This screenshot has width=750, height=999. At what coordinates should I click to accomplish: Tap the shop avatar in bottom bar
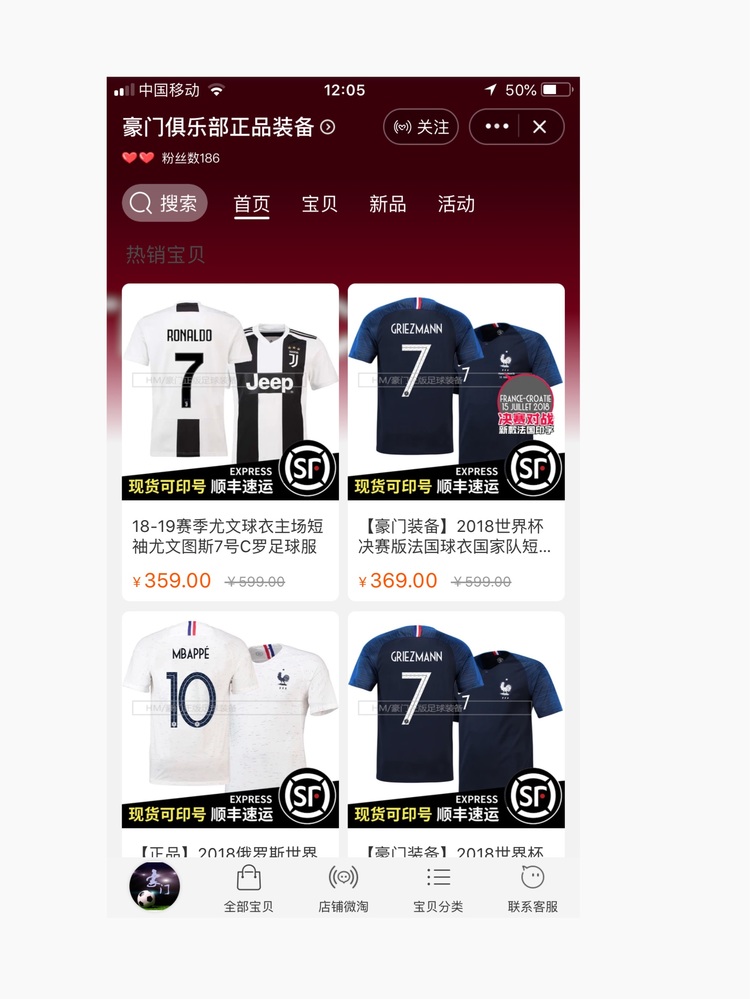[x=155, y=886]
